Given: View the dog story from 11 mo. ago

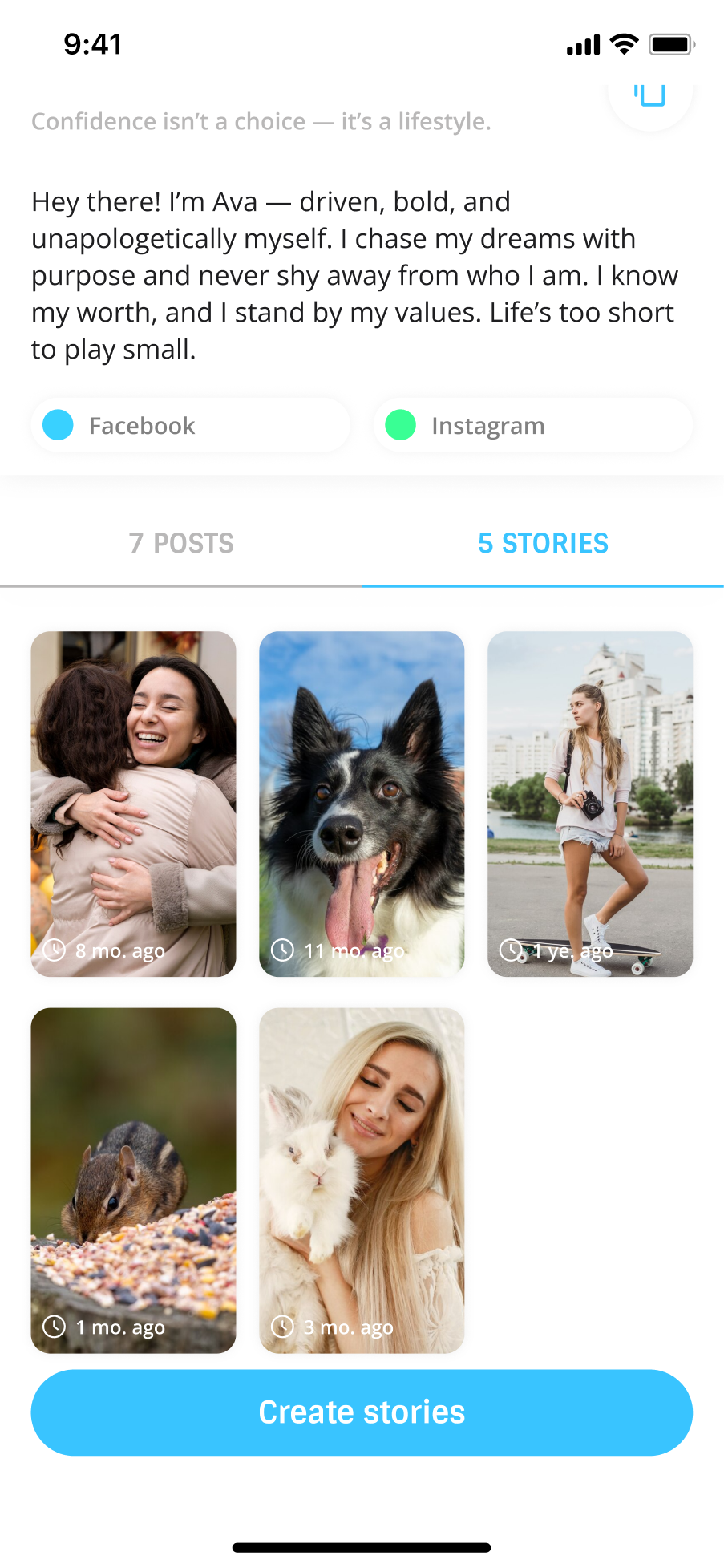Looking at the screenshot, I should coord(362,804).
